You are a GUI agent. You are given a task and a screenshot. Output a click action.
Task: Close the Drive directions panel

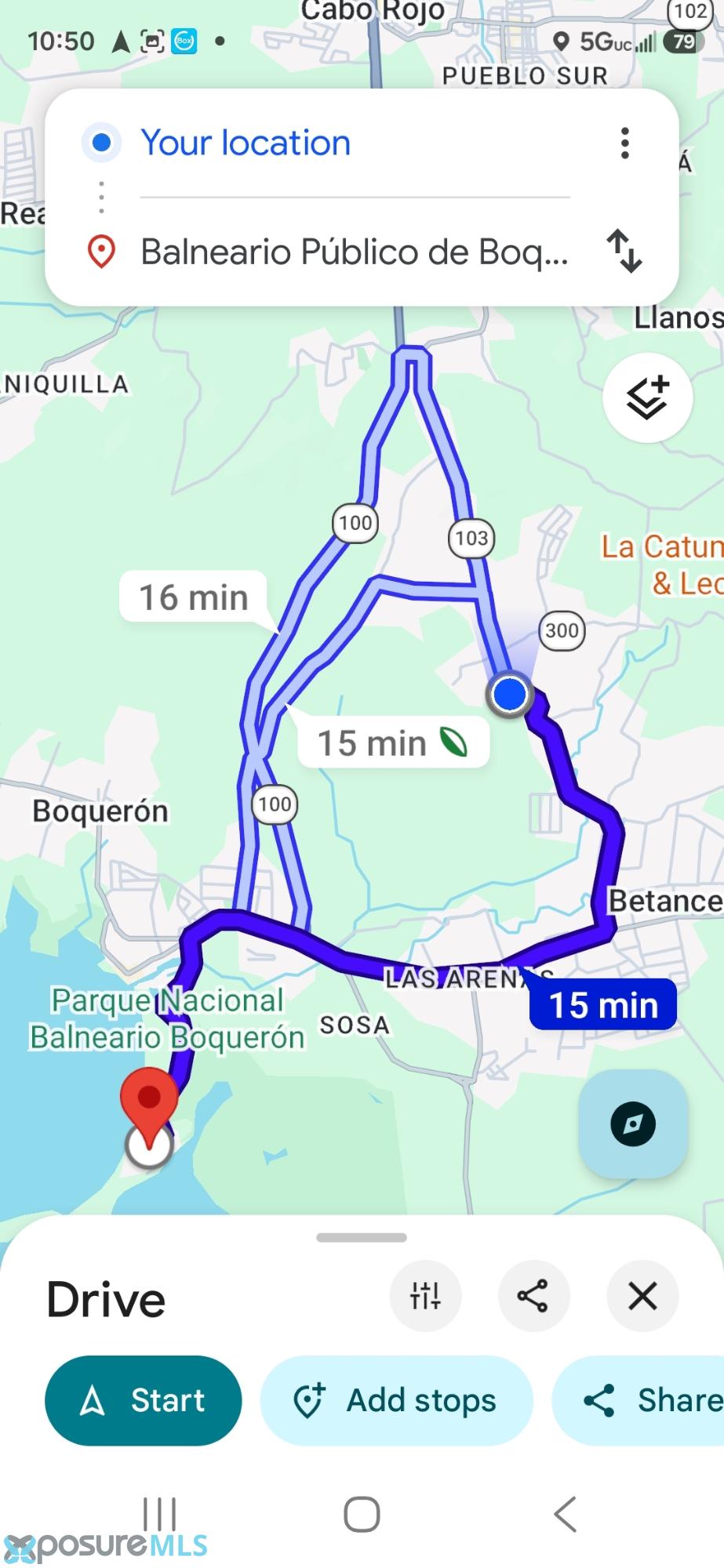(642, 1296)
